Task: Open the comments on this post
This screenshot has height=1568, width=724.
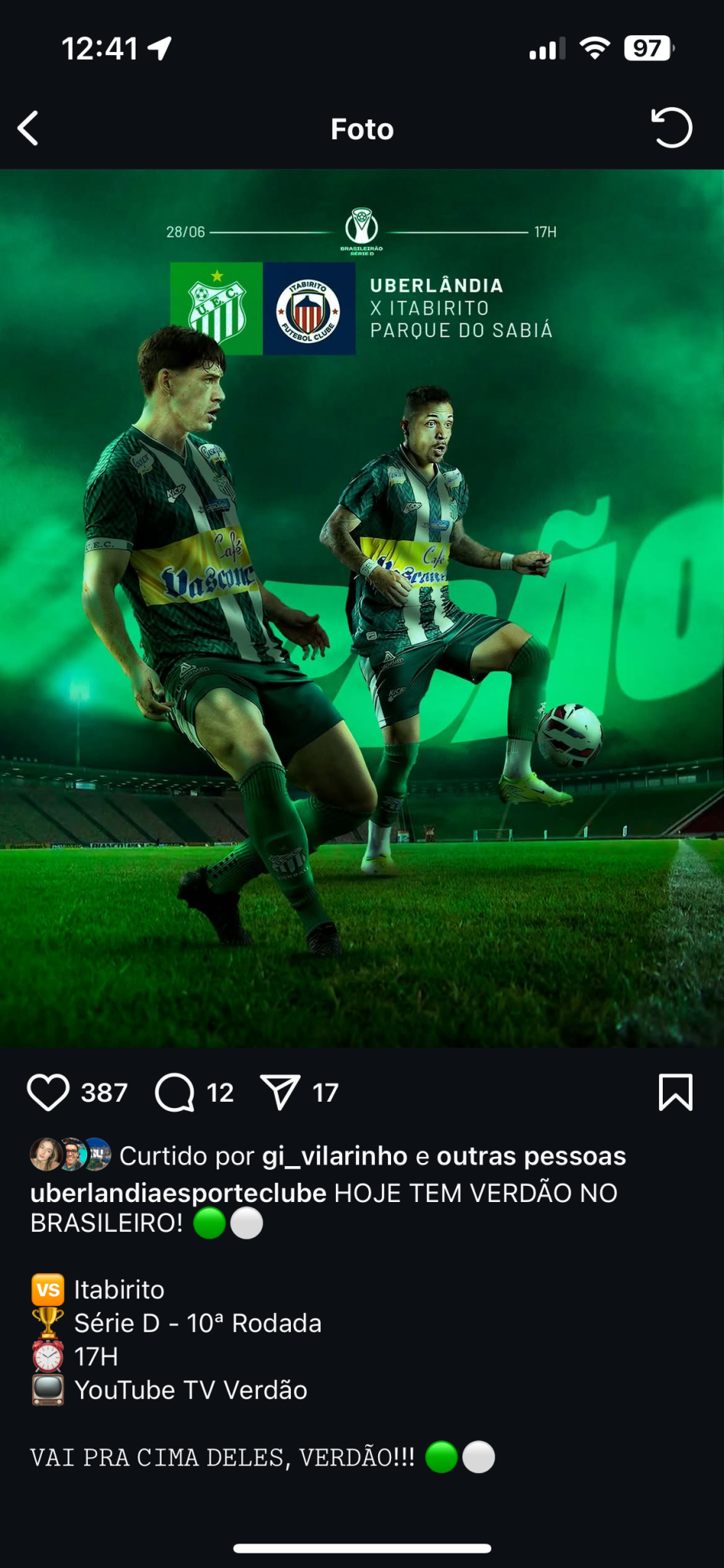Action: pyautogui.click(x=175, y=1092)
